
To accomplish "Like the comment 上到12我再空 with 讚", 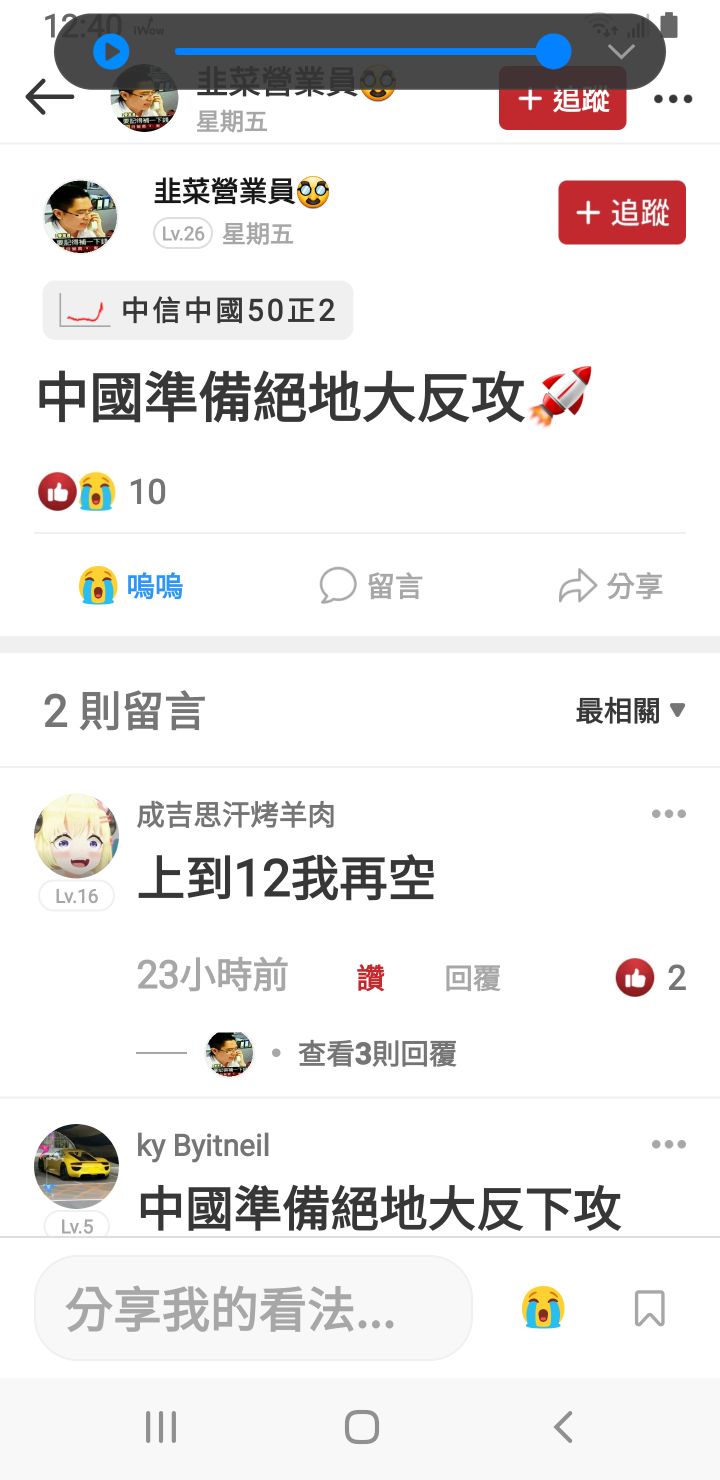I will point(371,978).
